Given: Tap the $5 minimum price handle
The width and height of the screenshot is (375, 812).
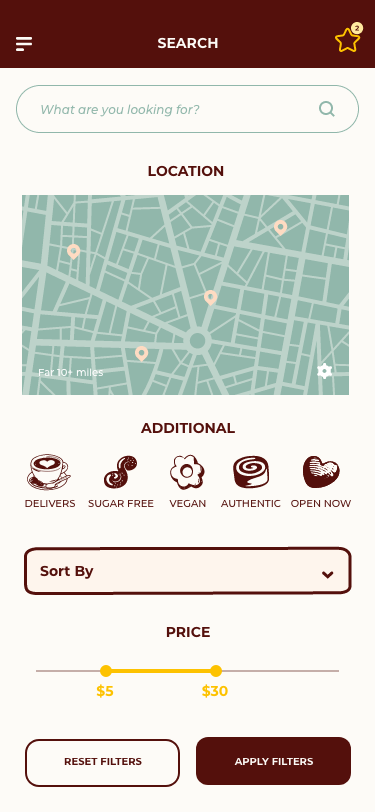Looking at the screenshot, I should click(x=106, y=671).
